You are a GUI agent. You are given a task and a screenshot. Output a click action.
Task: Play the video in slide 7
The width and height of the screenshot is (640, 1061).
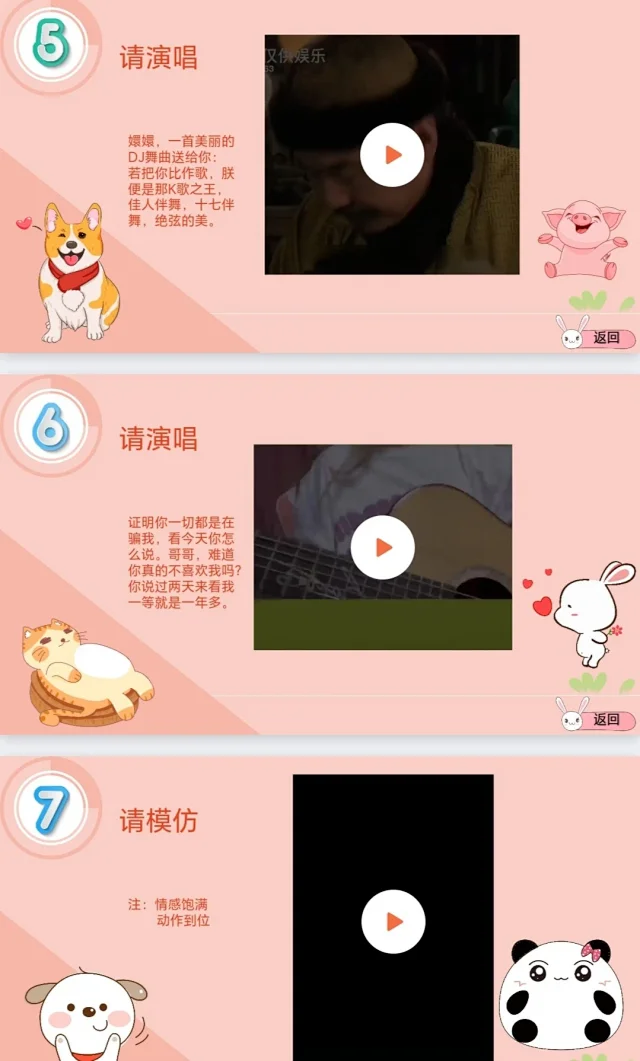coord(393,921)
